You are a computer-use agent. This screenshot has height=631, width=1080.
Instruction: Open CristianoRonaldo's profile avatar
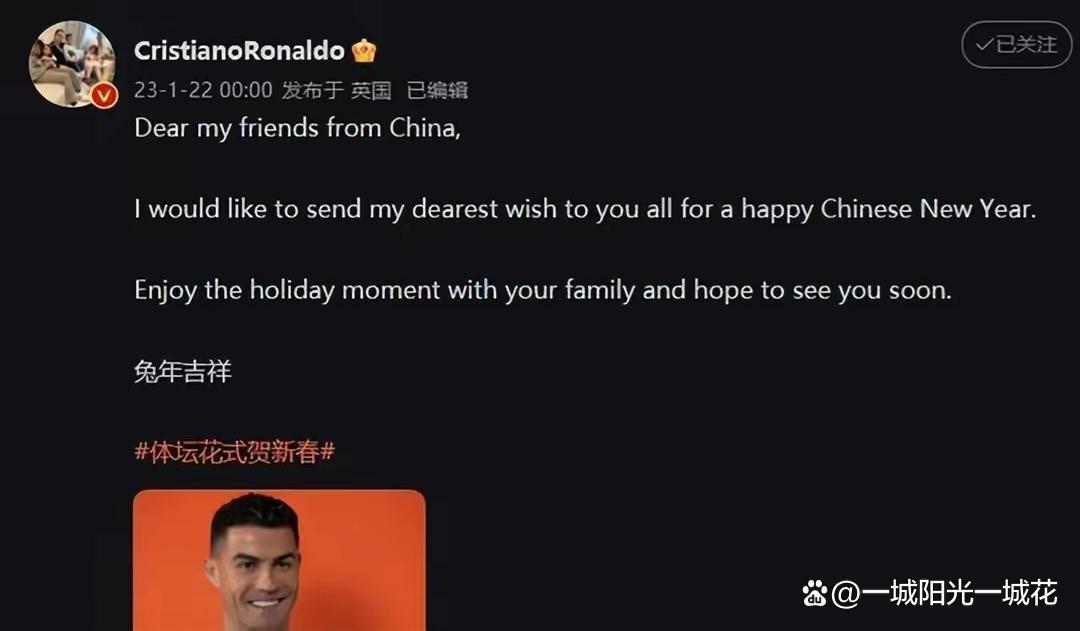[x=71, y=64]
